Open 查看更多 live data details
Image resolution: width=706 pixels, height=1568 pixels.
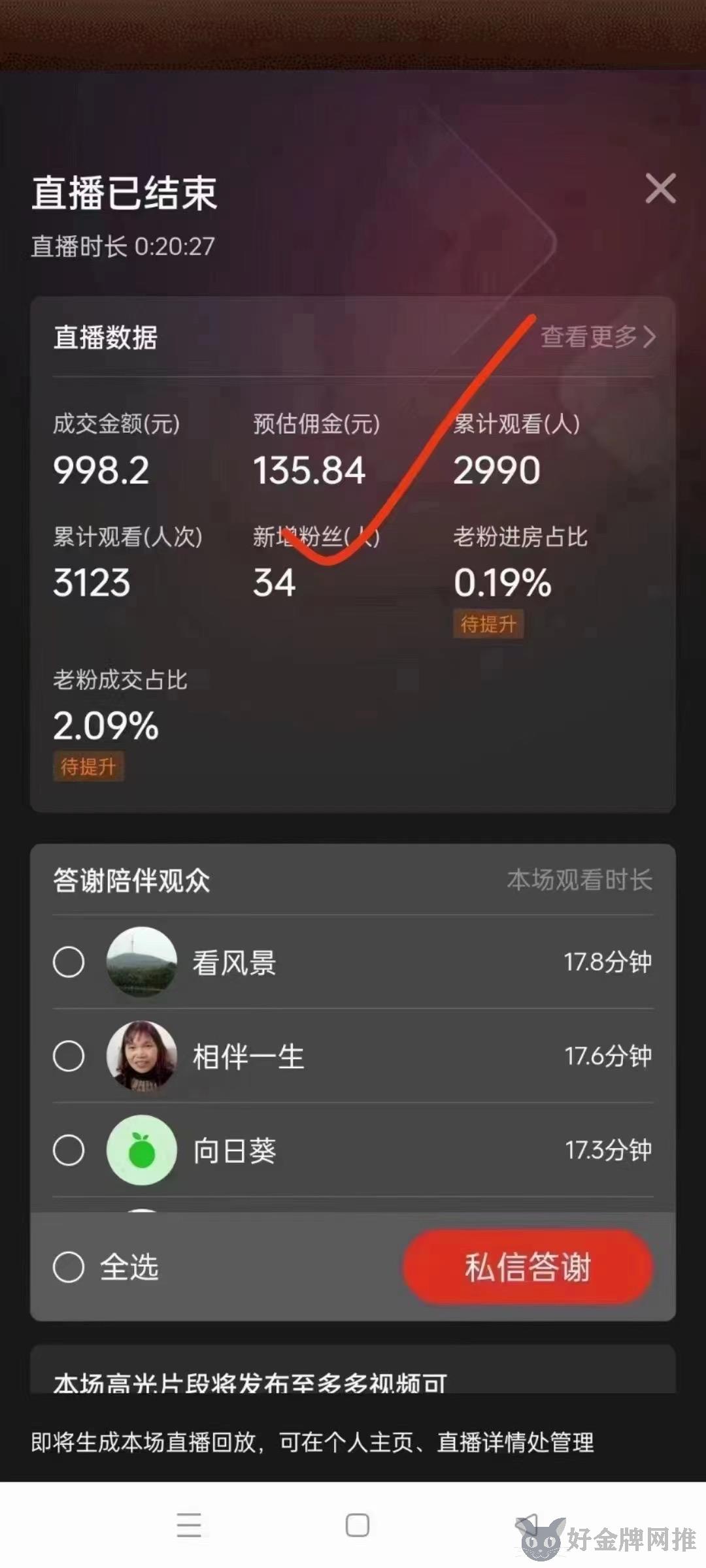click(597, 336)
